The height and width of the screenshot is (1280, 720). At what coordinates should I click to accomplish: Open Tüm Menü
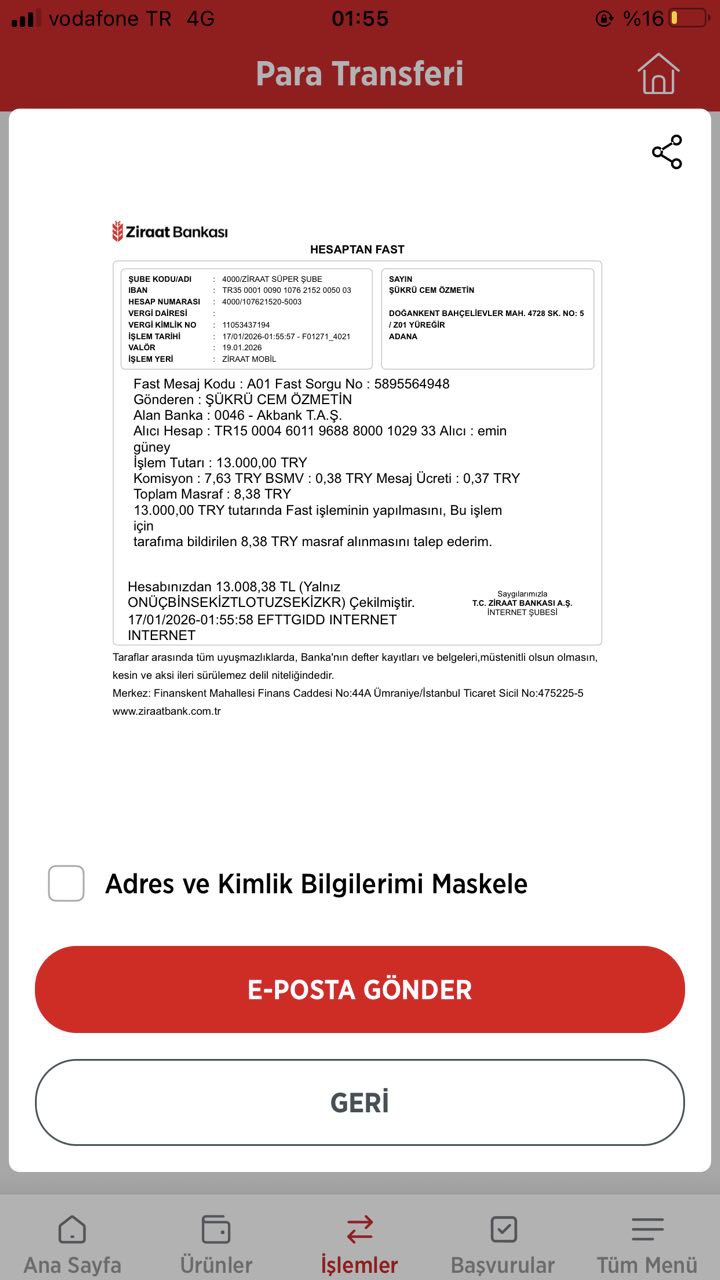click(647, 1245)
